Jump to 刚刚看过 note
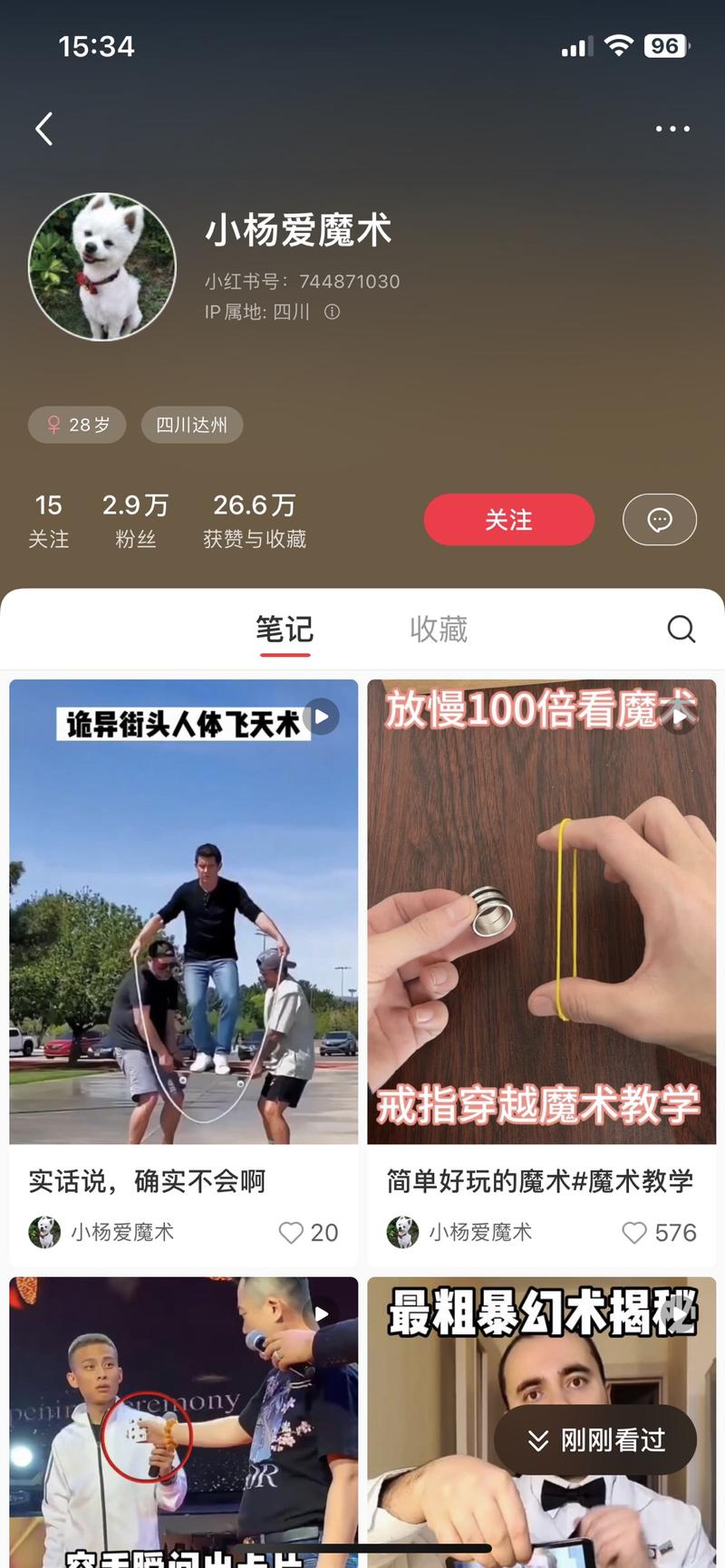Viewport: 725px width, 1568px height. [x=595, y=1439]
